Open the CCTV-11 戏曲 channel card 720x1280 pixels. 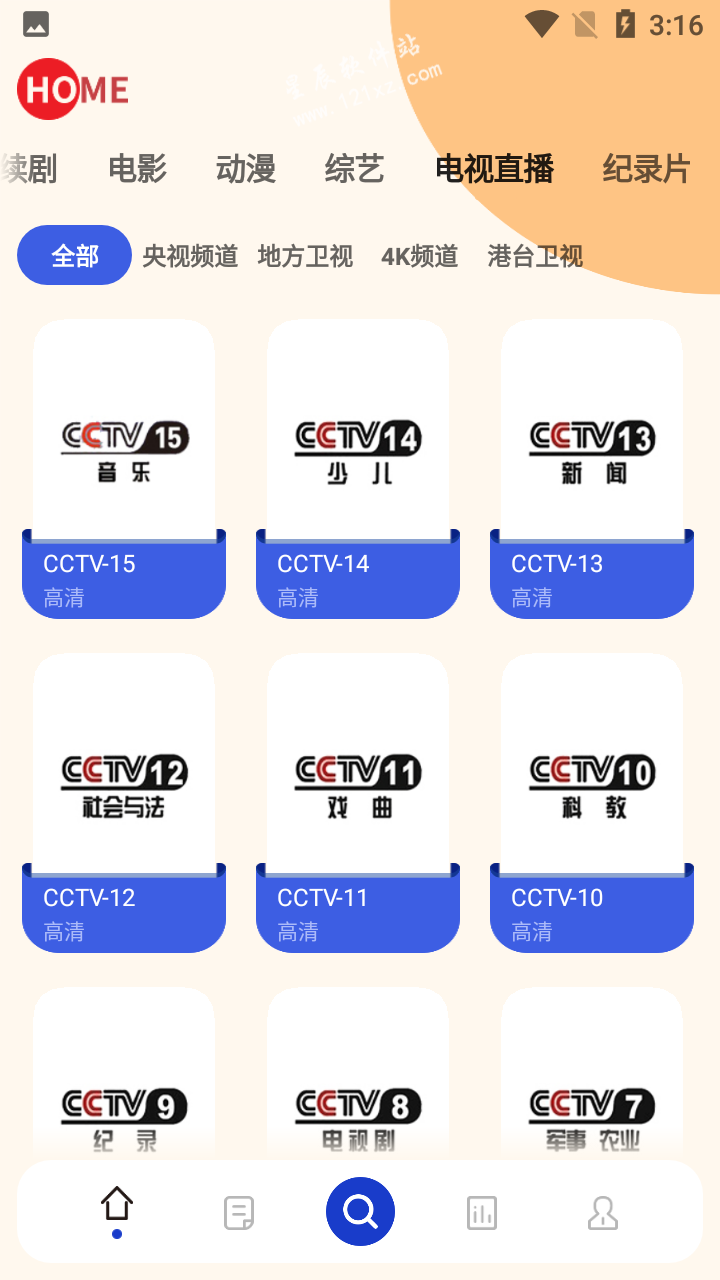click(358, 804)
